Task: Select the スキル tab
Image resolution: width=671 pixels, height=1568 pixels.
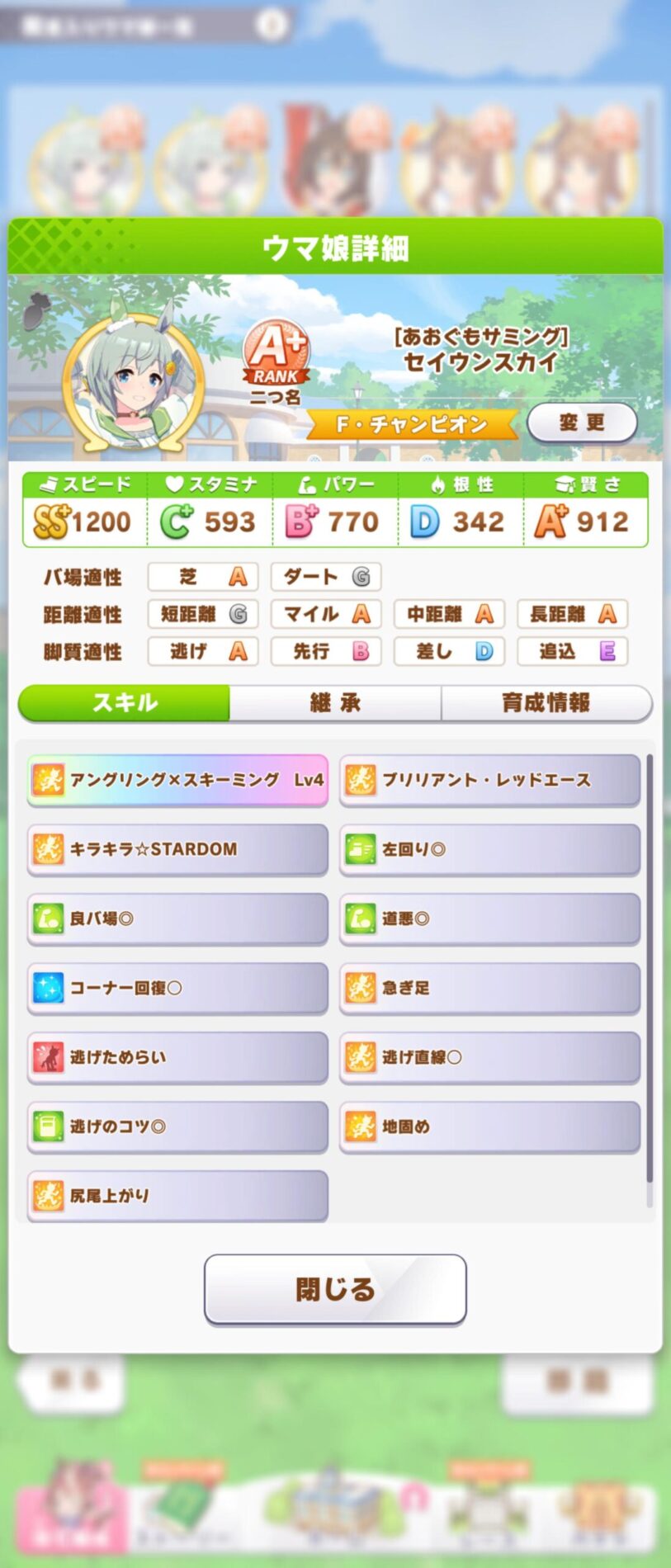Action: (x=125, y=703)
